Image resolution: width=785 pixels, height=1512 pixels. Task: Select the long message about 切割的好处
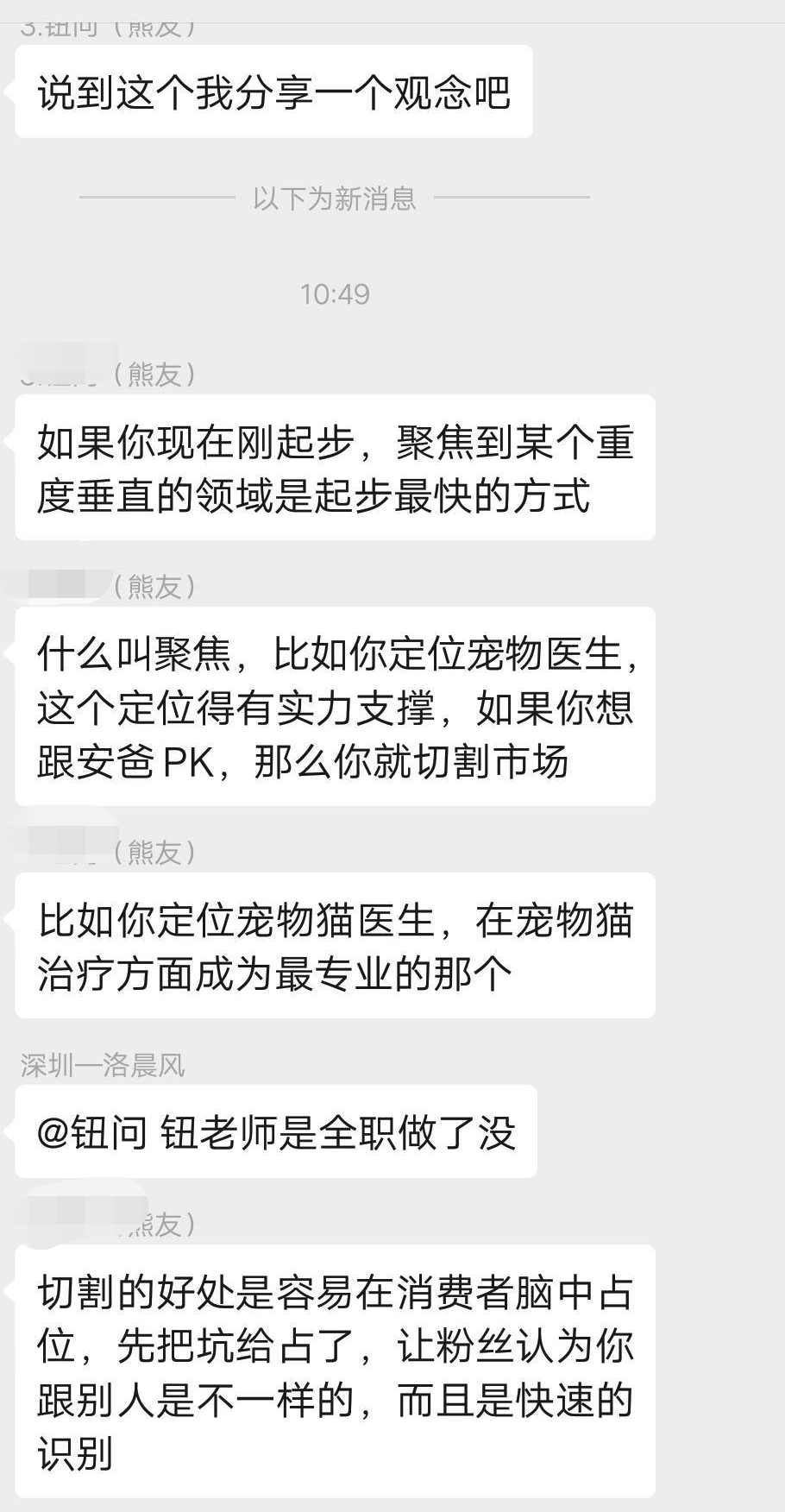click(x=336, y=1372)
